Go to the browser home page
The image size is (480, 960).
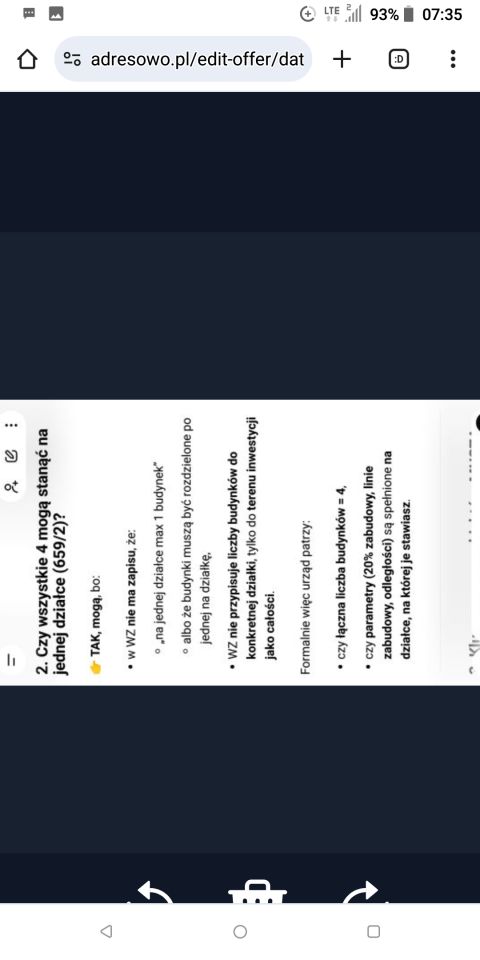click(27, 59)
